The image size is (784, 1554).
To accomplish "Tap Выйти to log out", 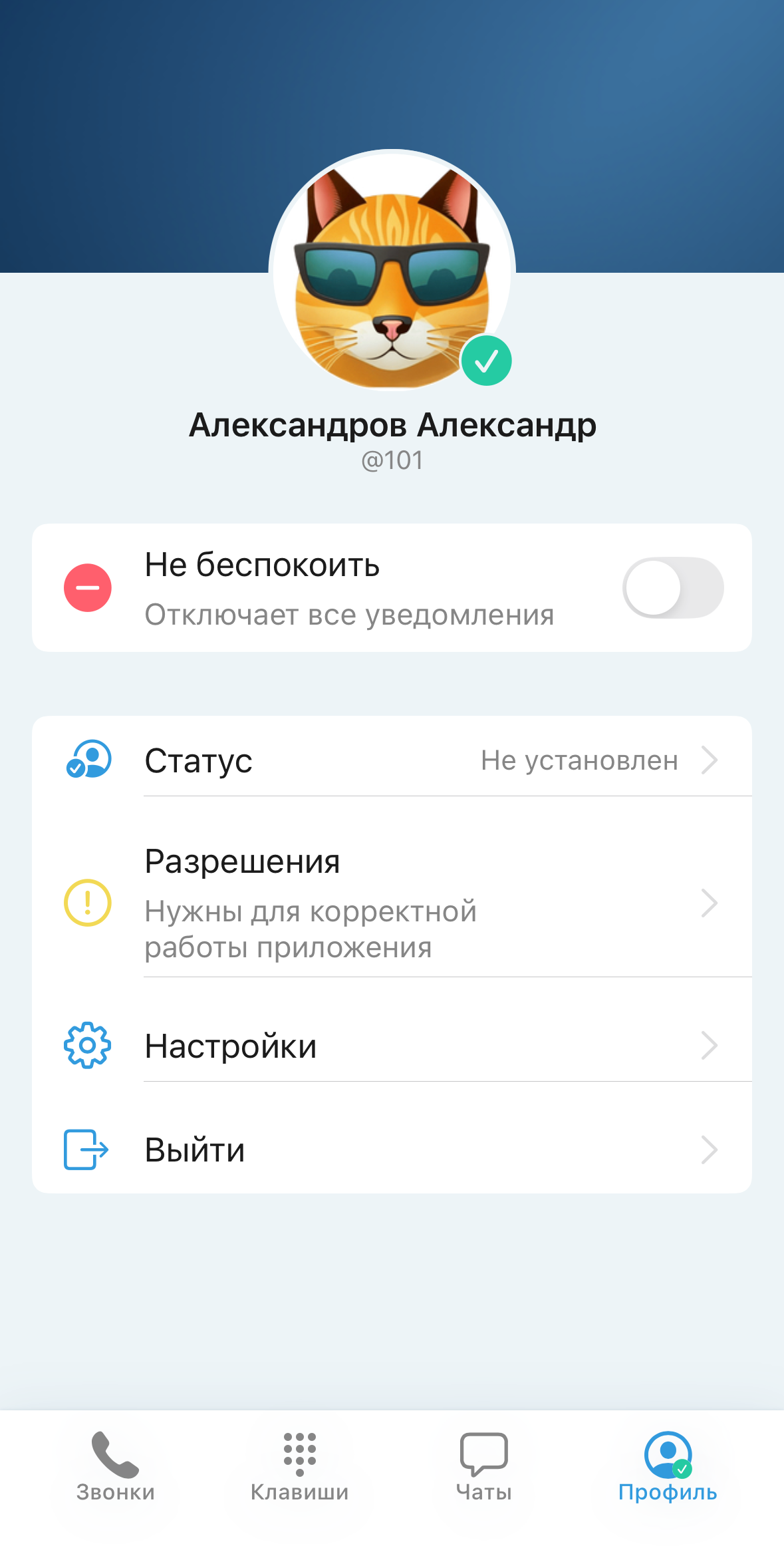I will pos(392,1150).
